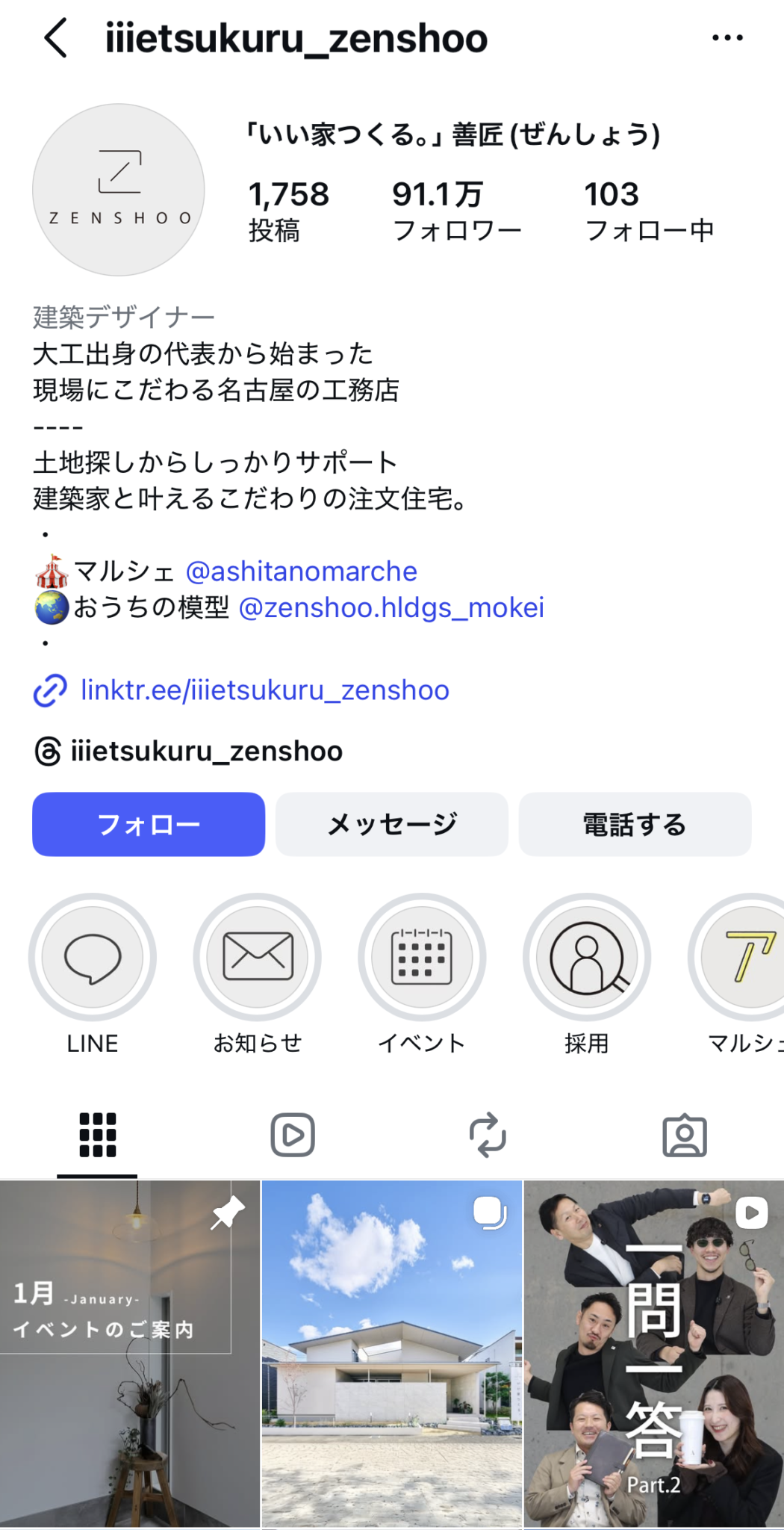Open the Threads profile iiietsukuru_zenshoo
Screen dimensions: 784x1530
click(x=206, y=751)
